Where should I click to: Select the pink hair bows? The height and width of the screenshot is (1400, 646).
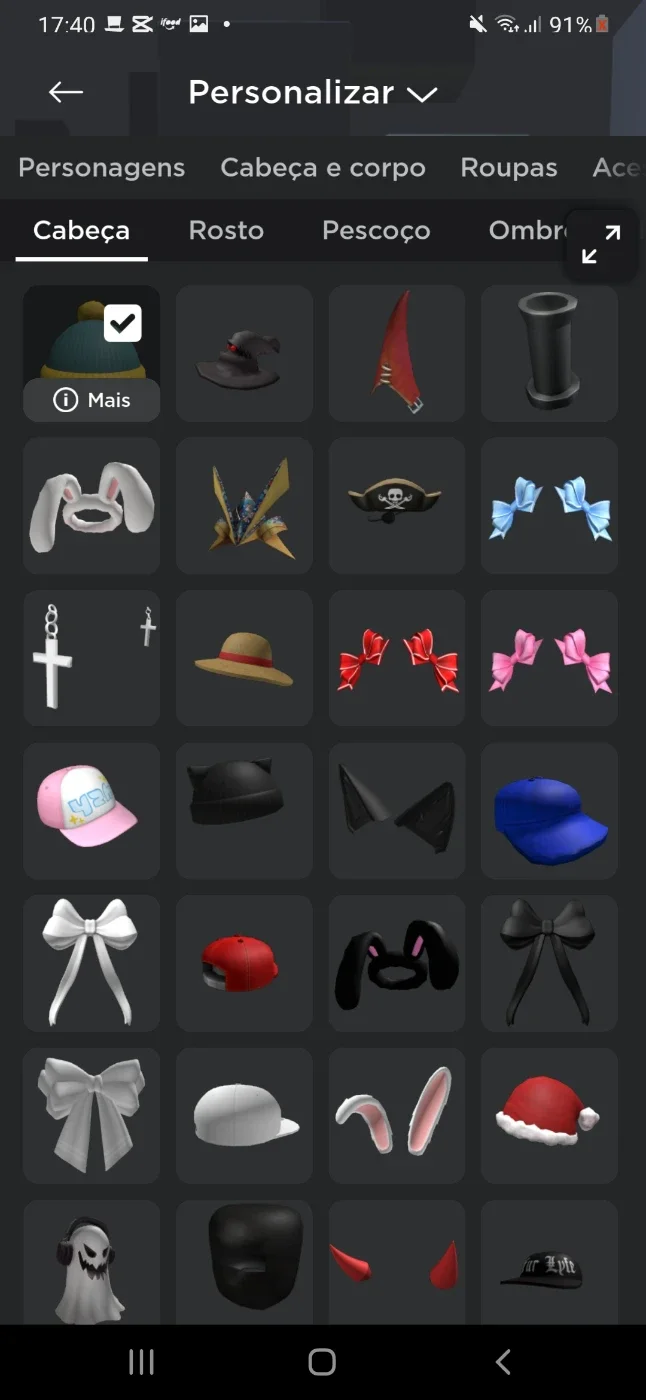[x=549, y=658]
